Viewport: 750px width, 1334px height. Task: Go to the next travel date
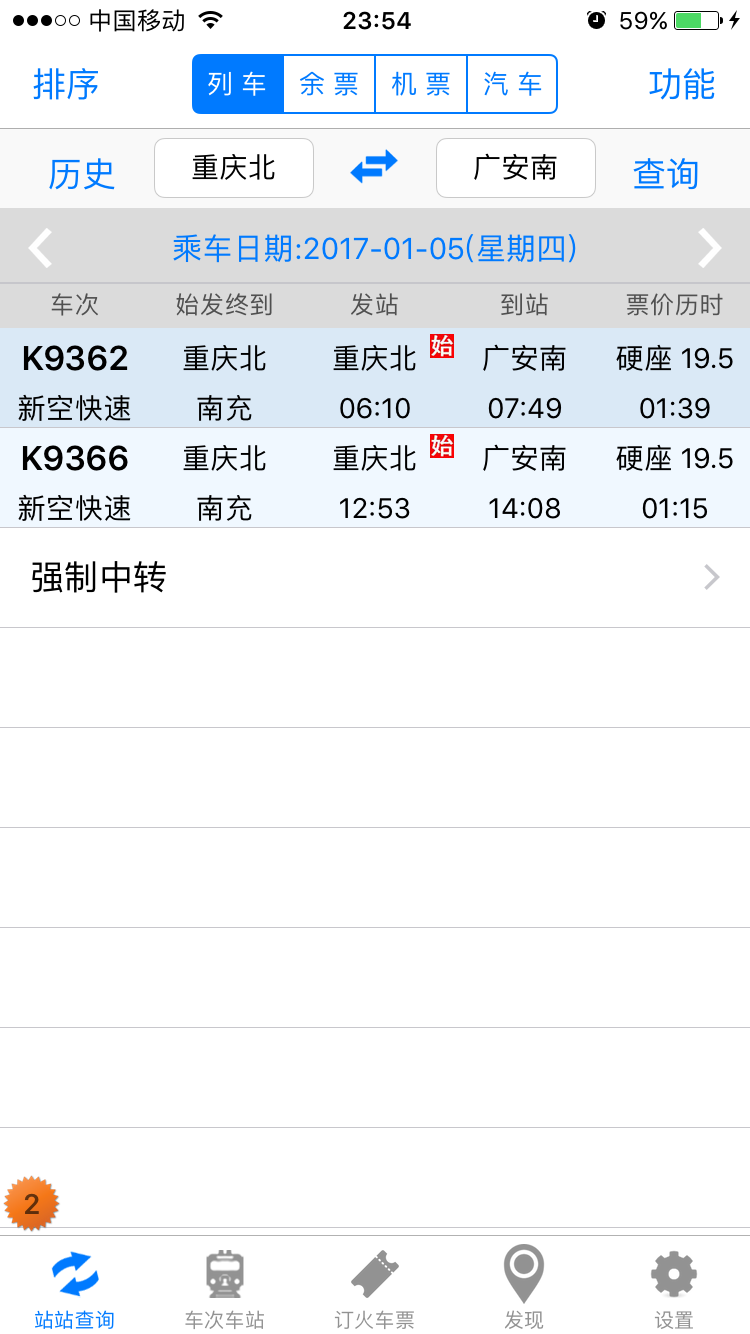point(709,248)
